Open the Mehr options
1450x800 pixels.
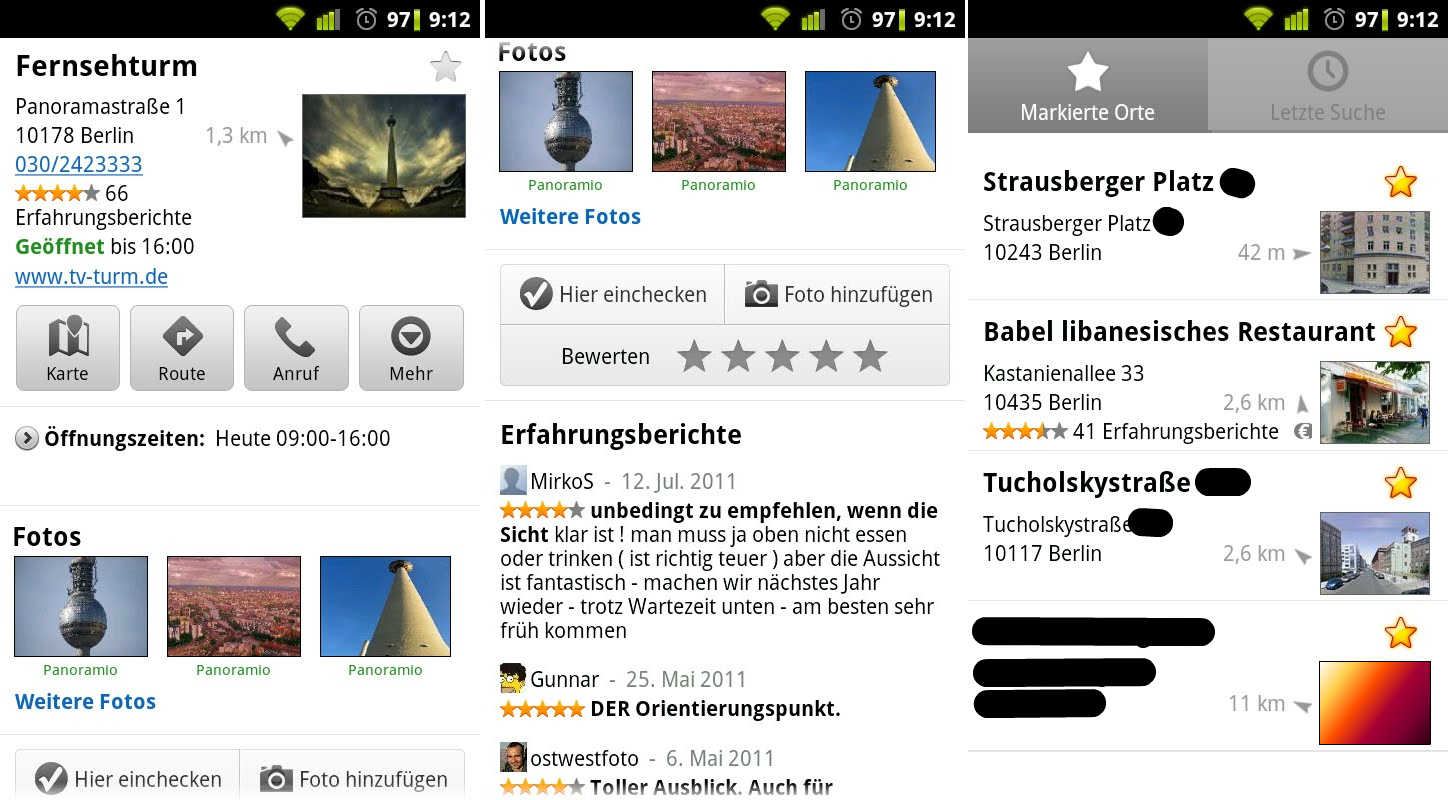[x=411, y=348]
